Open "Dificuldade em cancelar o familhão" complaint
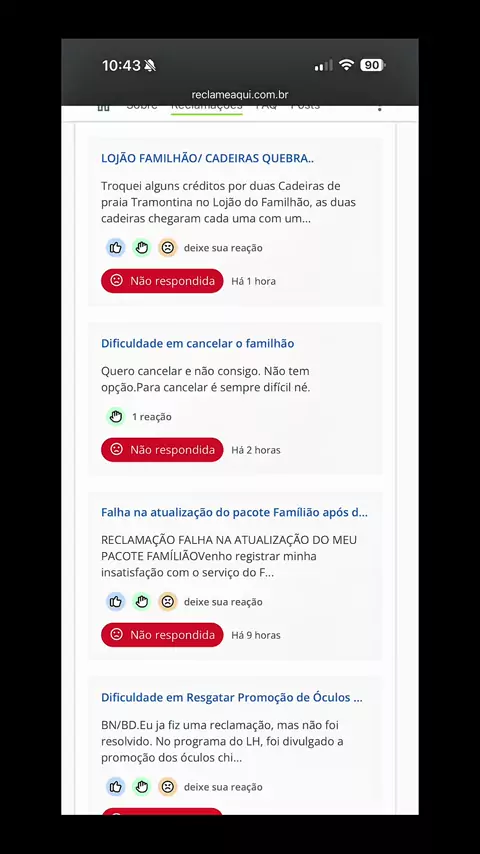Image resolution: width=480 pixels, height=854 pixels. pos(197,344)
